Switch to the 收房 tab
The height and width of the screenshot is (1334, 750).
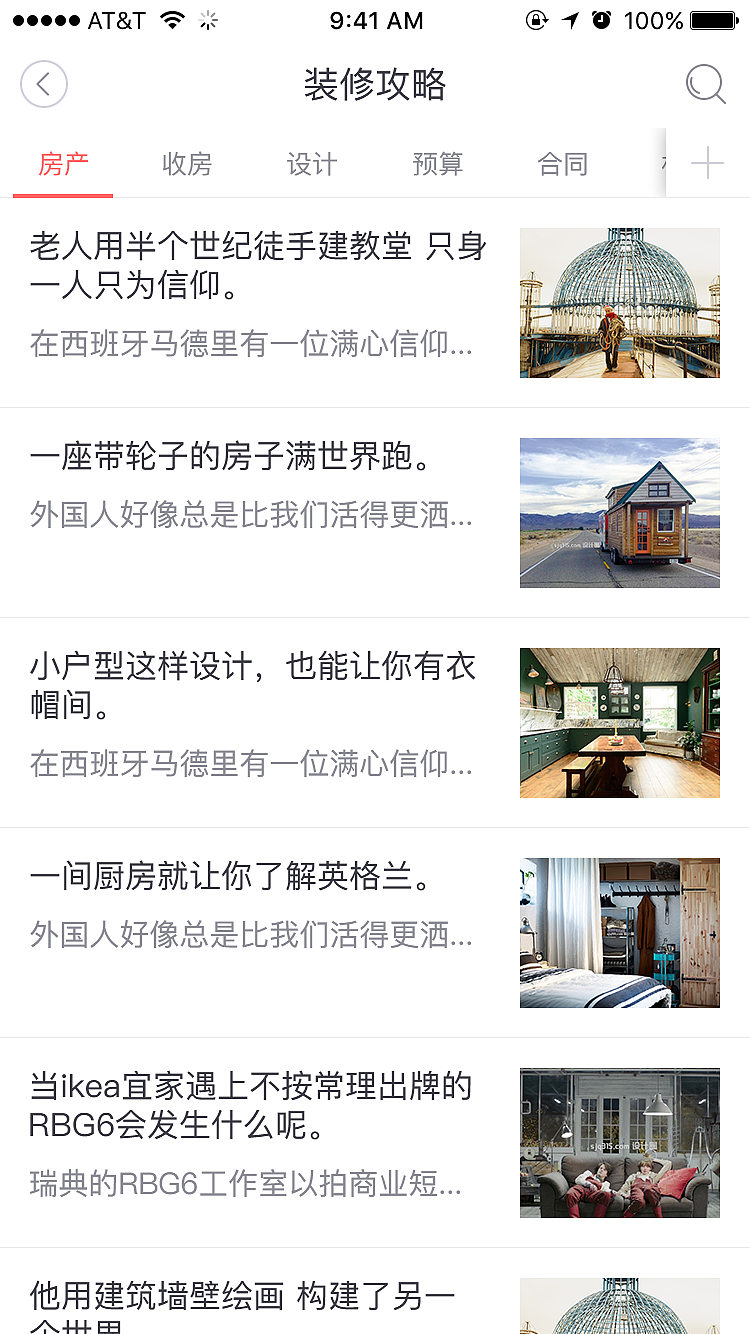187,163
